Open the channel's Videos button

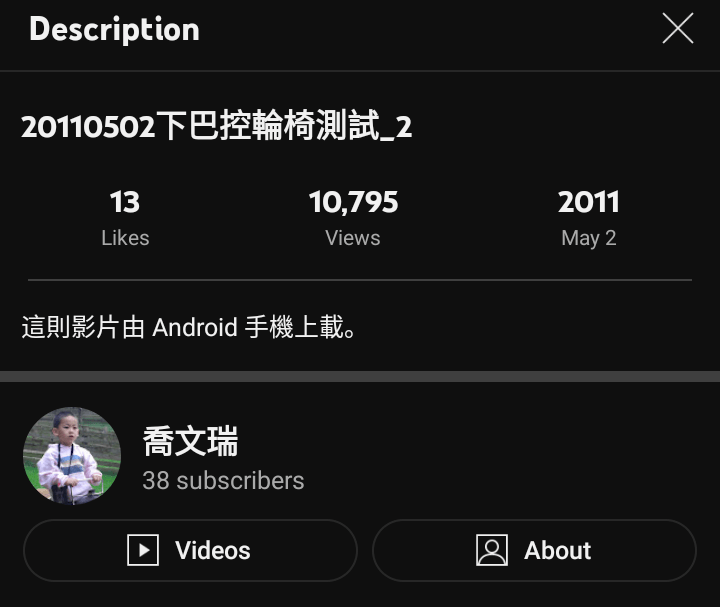coord(190,550)
